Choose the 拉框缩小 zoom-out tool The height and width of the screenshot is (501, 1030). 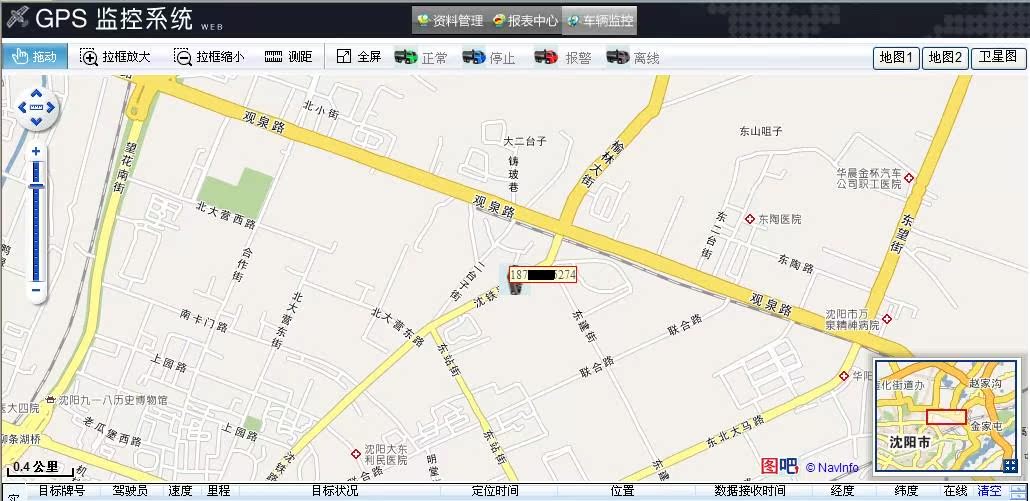pos(209,57)
